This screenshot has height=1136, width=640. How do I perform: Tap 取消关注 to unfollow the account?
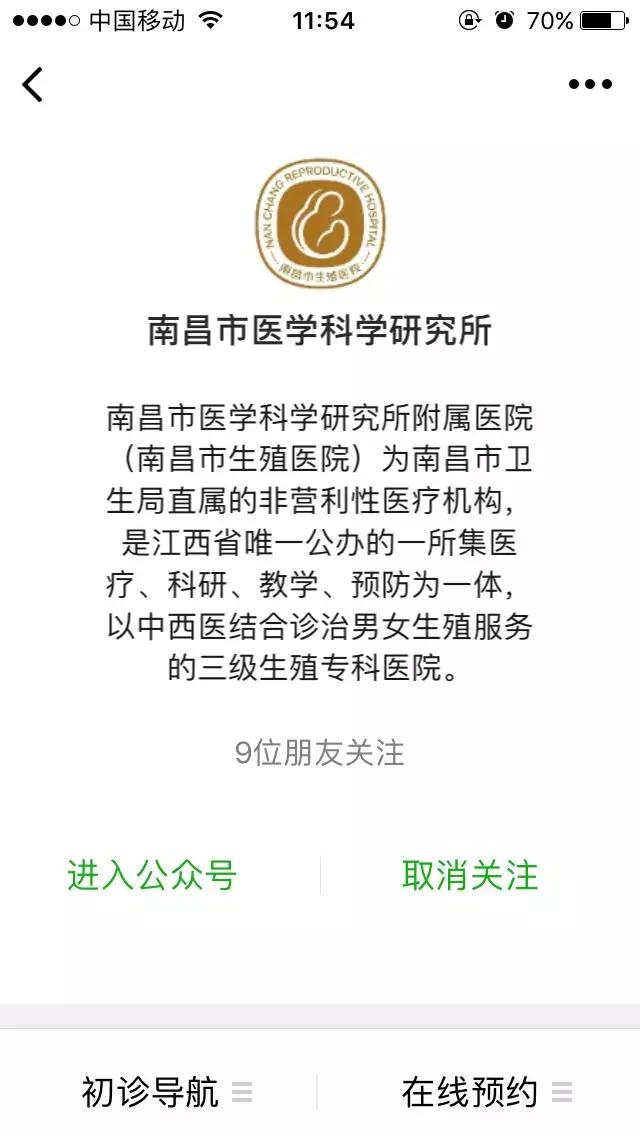pos(470,875)
